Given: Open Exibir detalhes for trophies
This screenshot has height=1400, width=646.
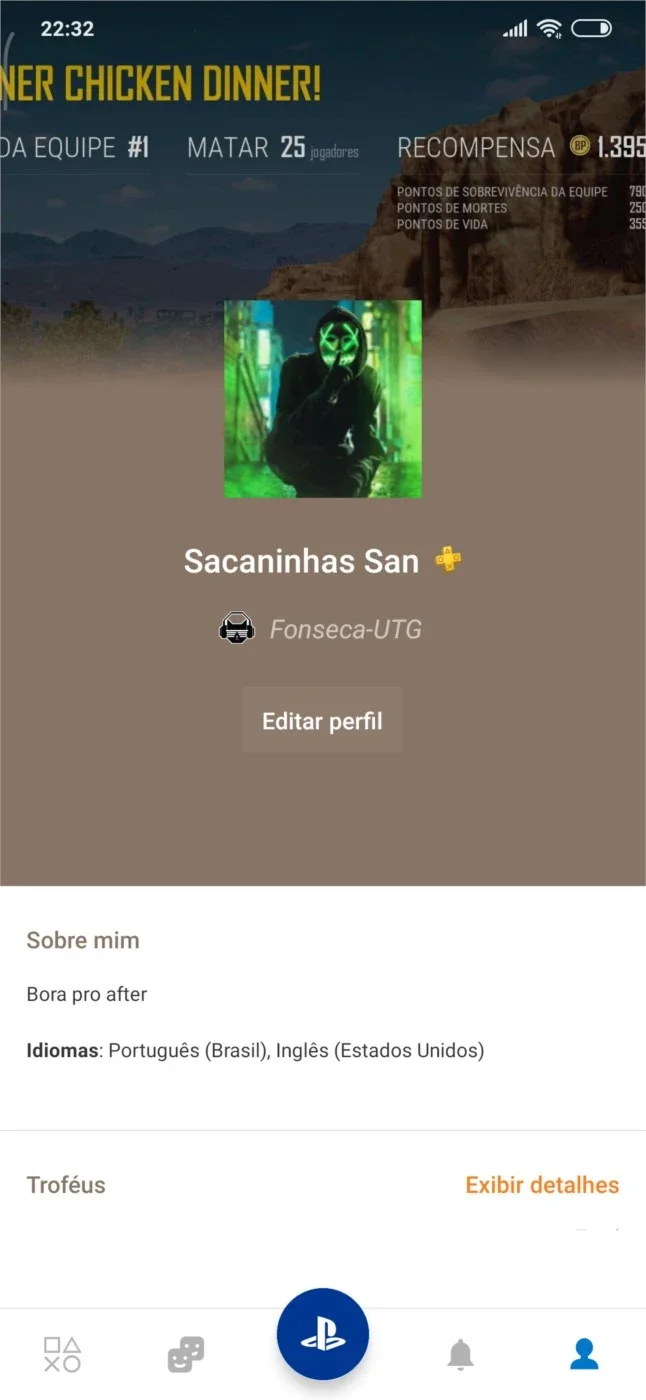Looking at the screenshot, I should [x=542, y=1185].
